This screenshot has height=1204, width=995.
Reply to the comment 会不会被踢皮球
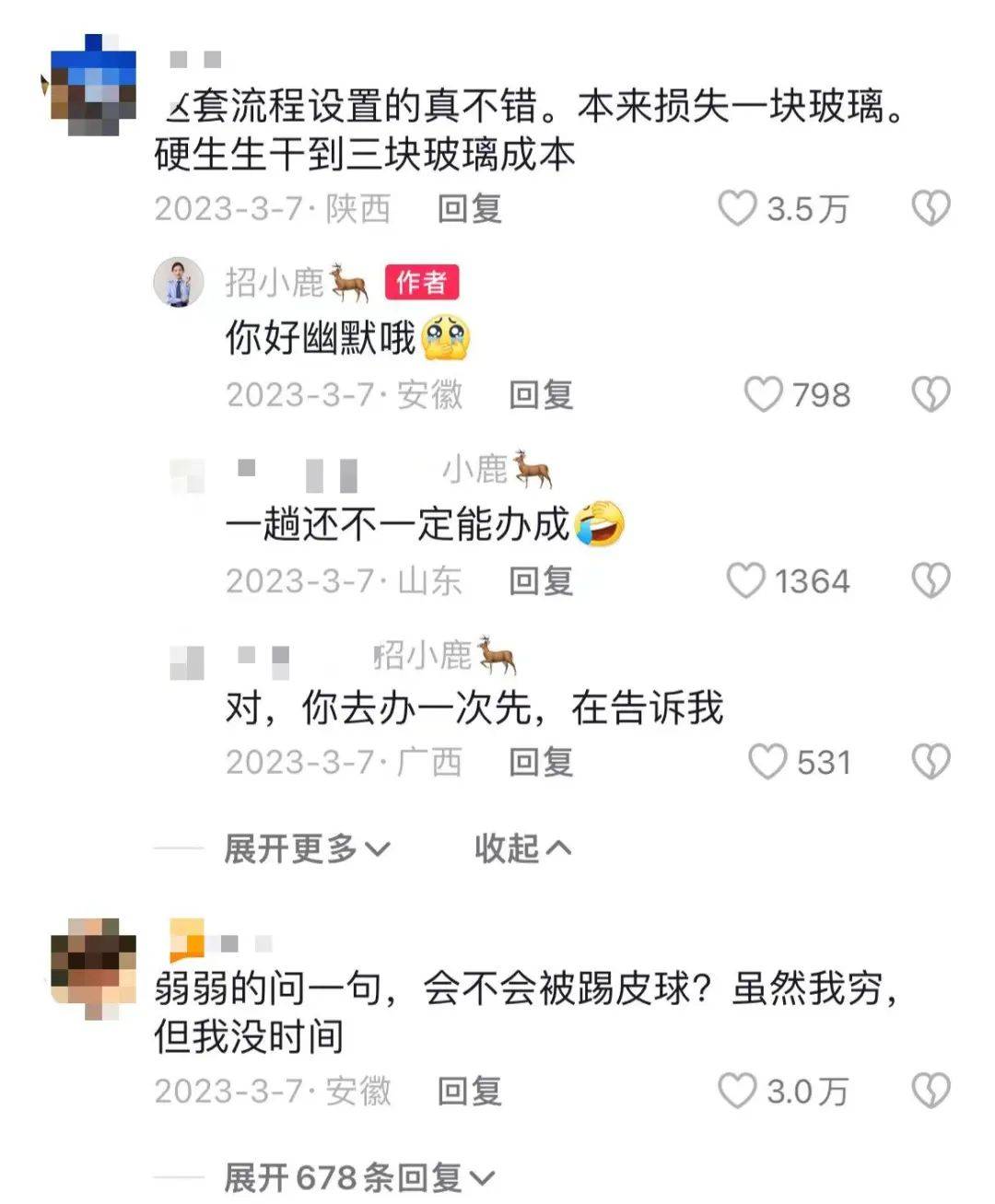coord(469,1092)
